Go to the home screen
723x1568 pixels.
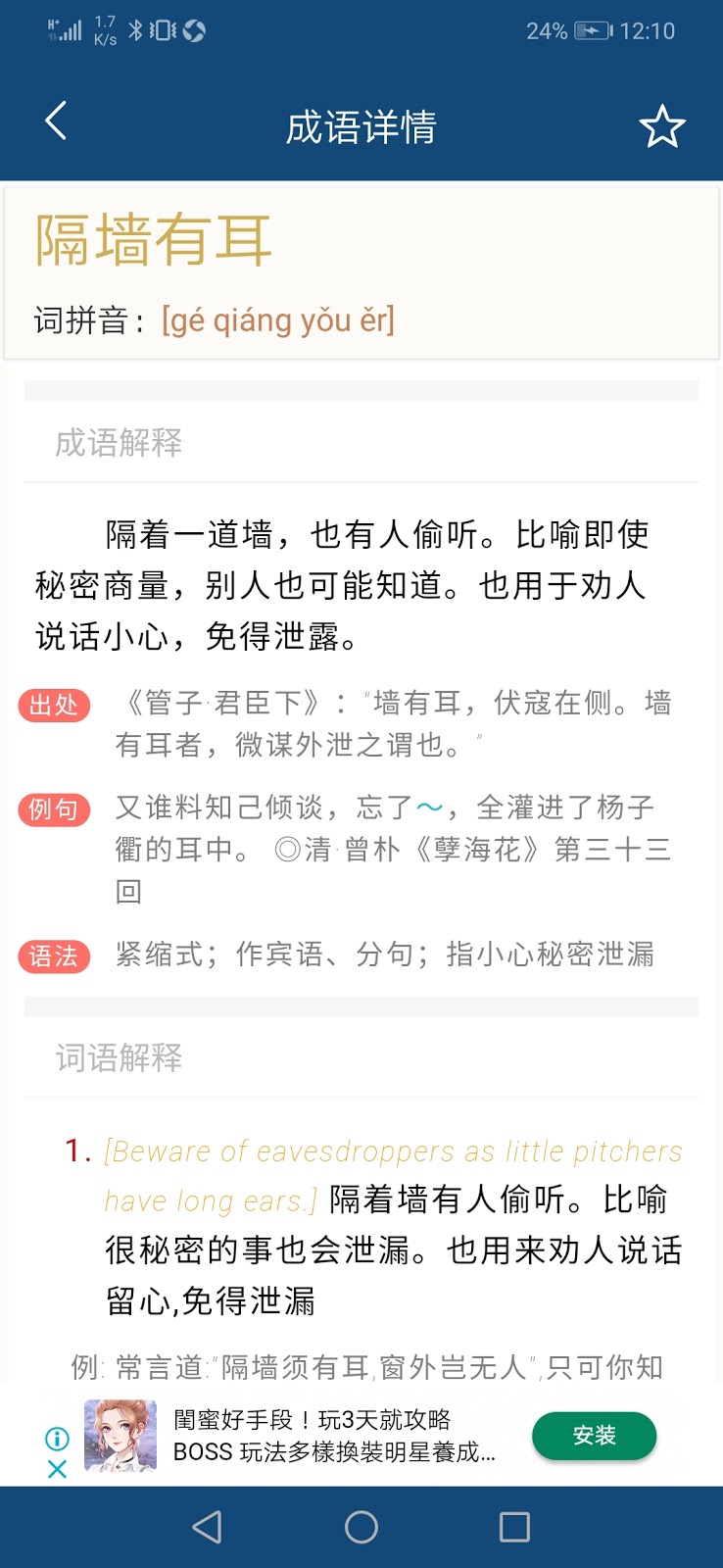coord(361,1527)
